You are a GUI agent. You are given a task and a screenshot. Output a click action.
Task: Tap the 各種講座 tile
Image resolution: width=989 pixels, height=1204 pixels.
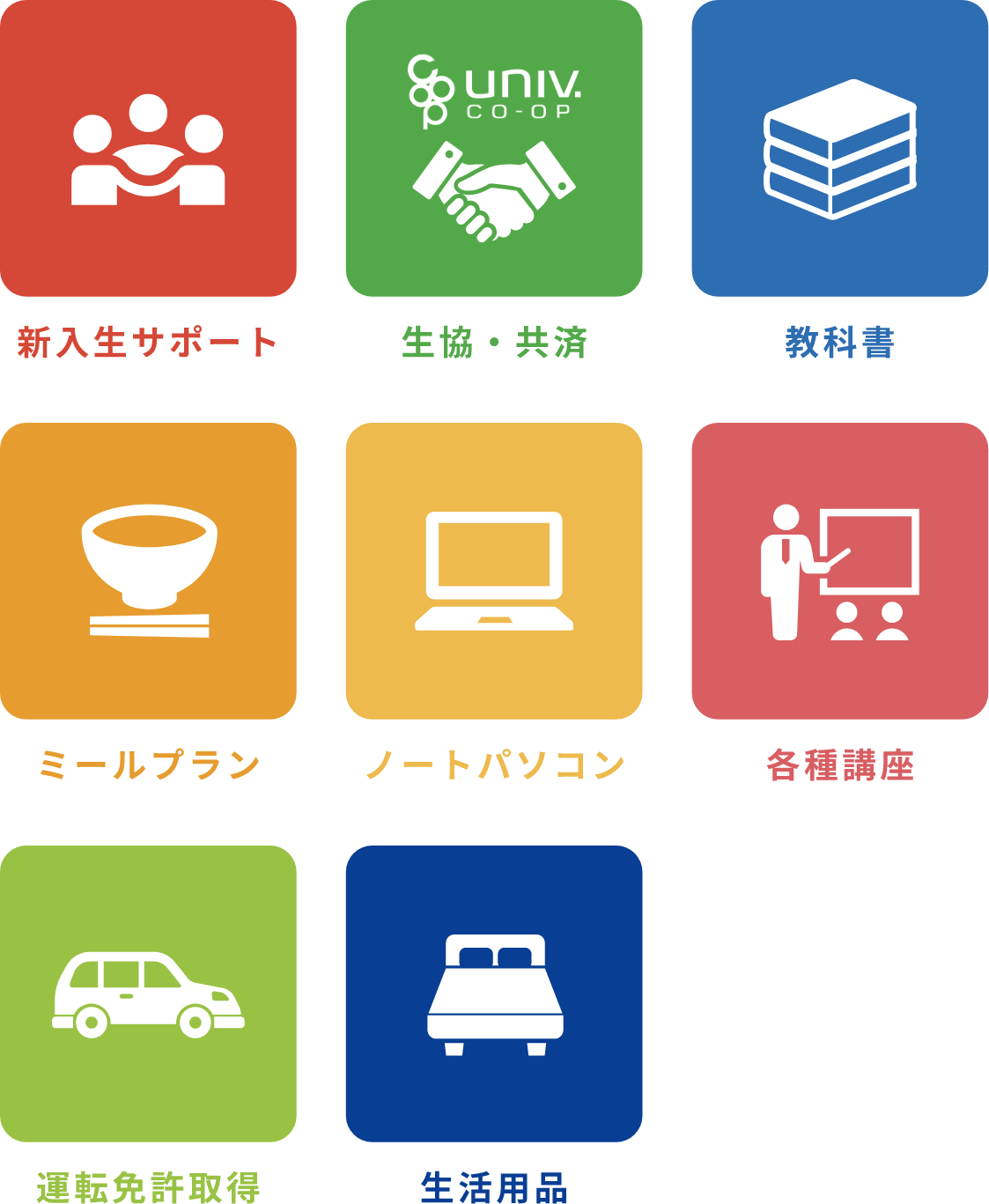tap(839, 571)
